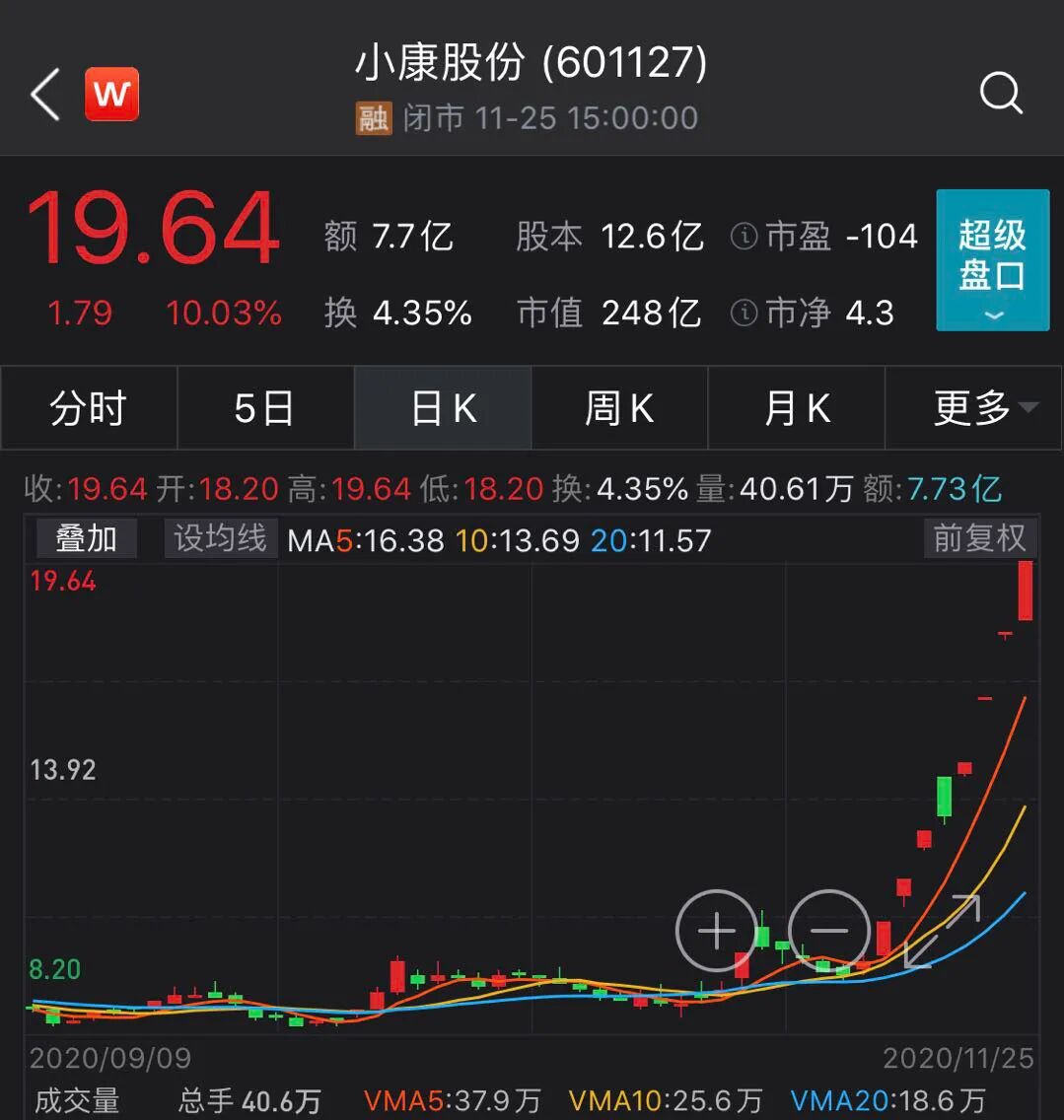Switch to the 分时 tab
Screen dimensions: 1064x1120
[x=89, y=408]
